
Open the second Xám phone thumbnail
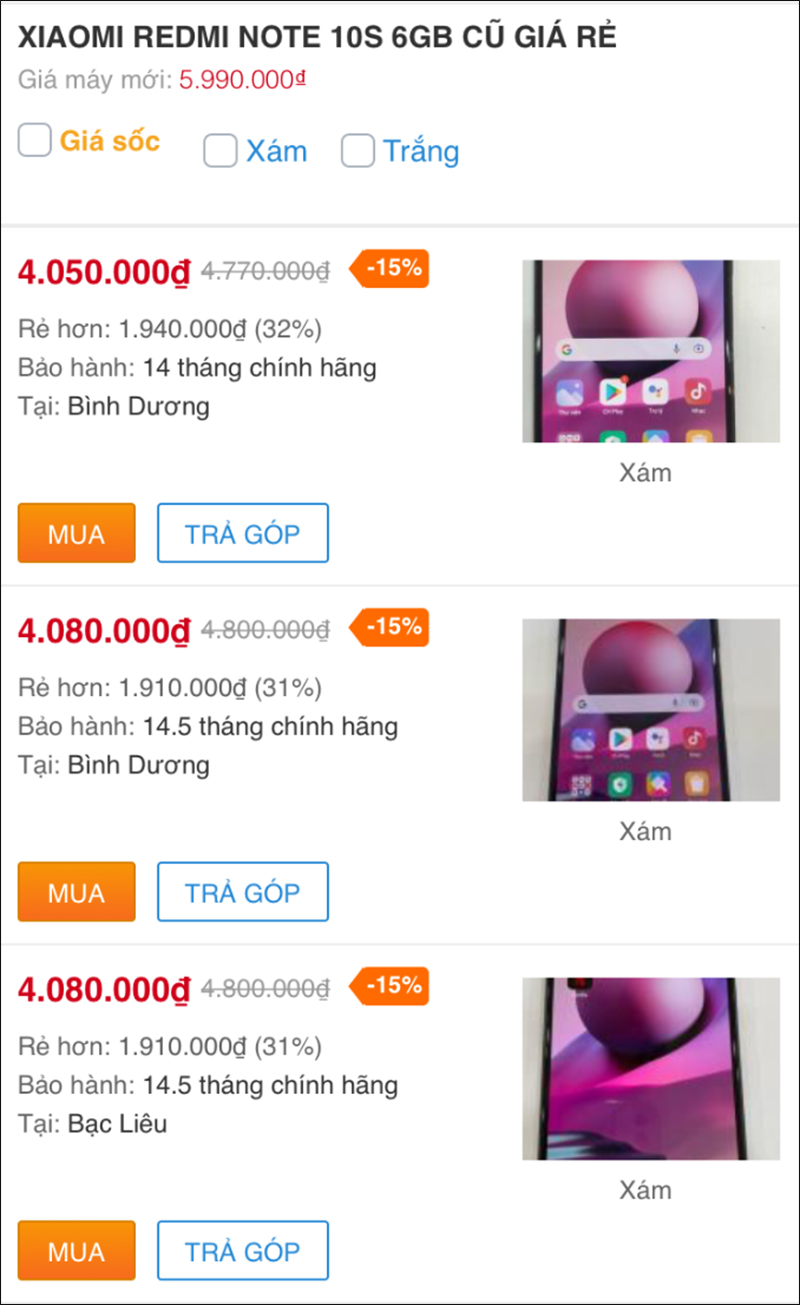650,710
